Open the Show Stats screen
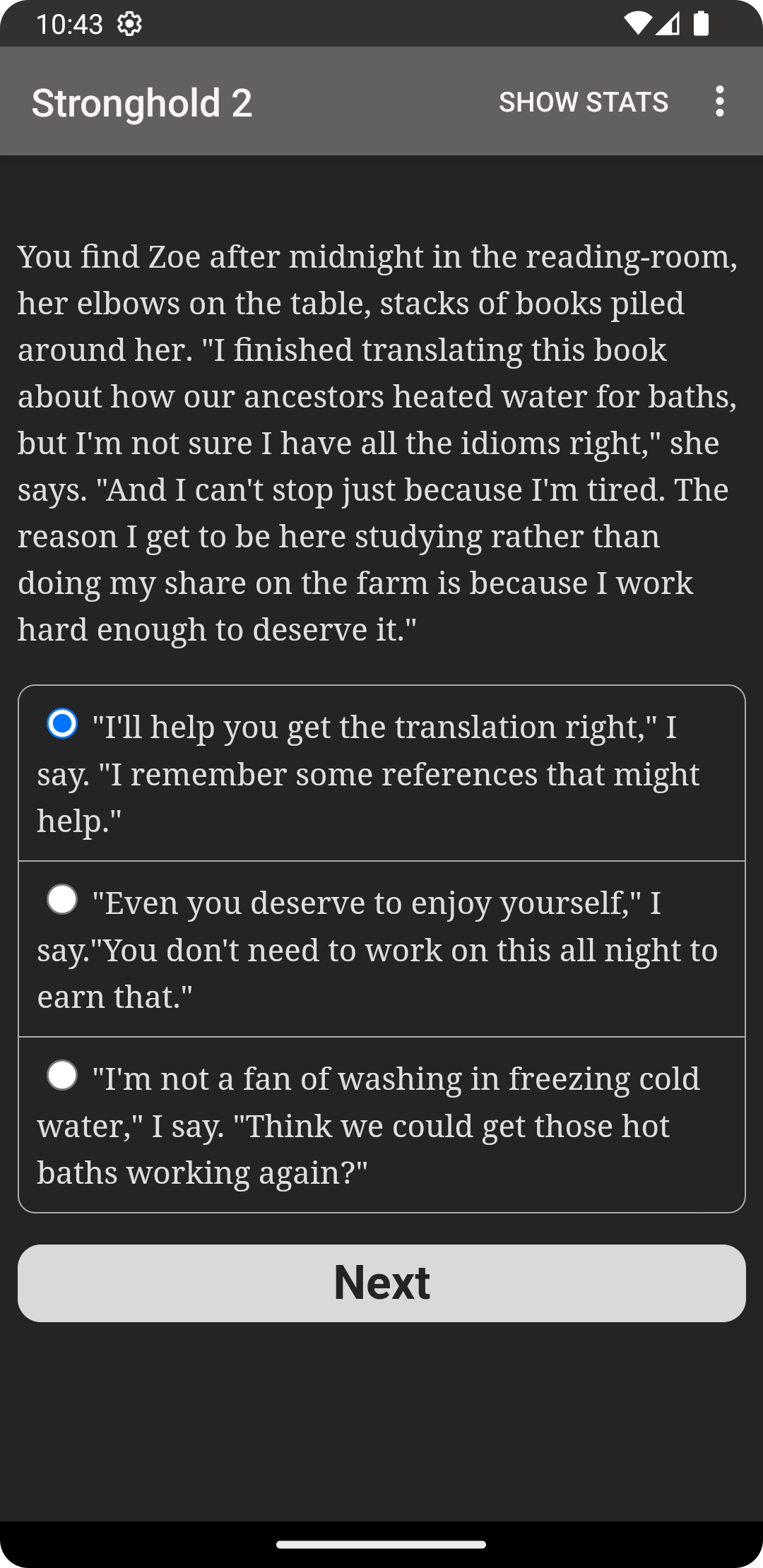Image resolution: width=763 pixels, height=1568 pixels. [584, 102]
